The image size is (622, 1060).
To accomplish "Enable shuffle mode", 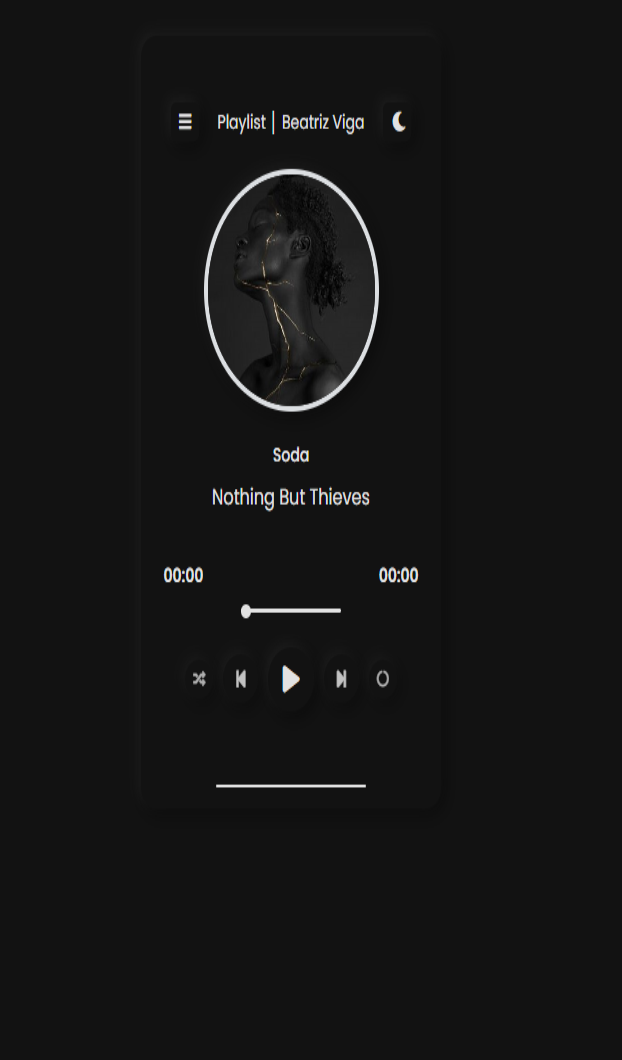I will tap(199, 679).
